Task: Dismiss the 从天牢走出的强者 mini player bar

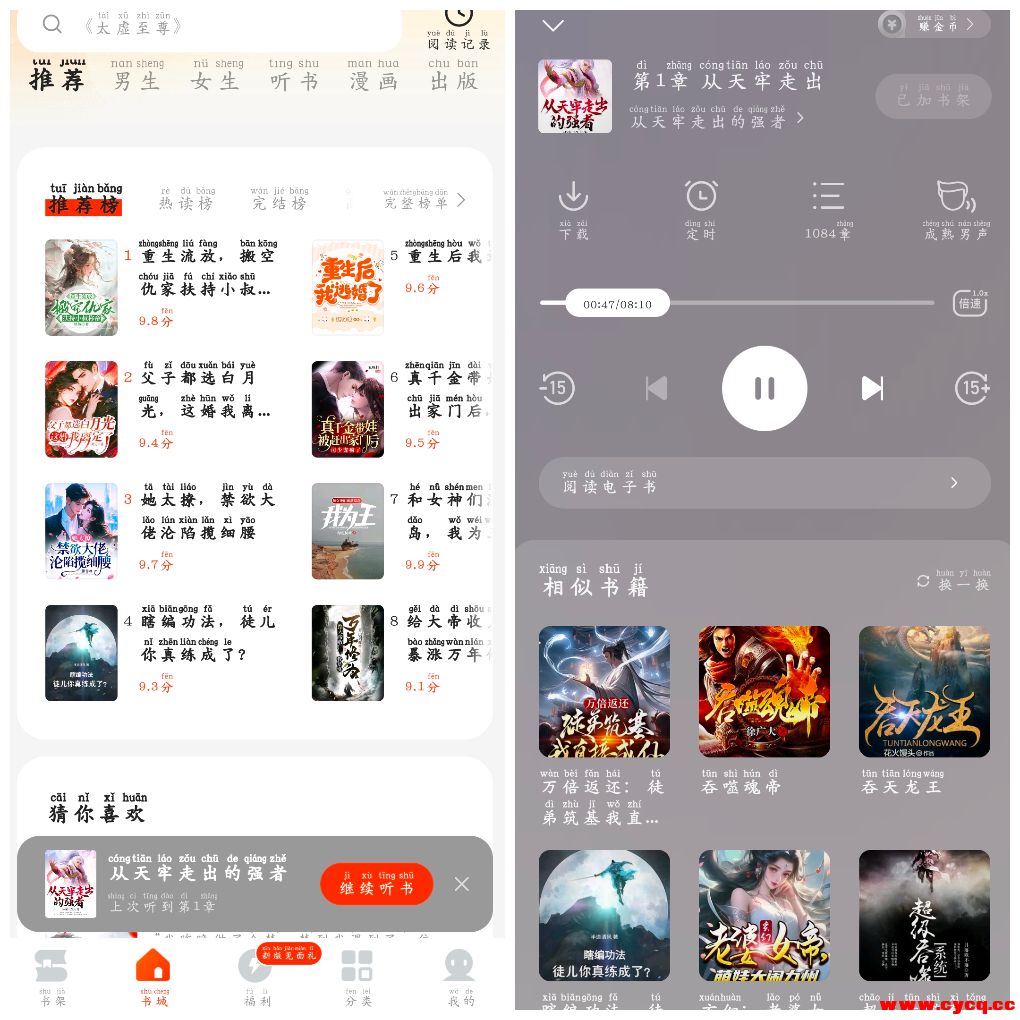Action: (x=461, y=884)
